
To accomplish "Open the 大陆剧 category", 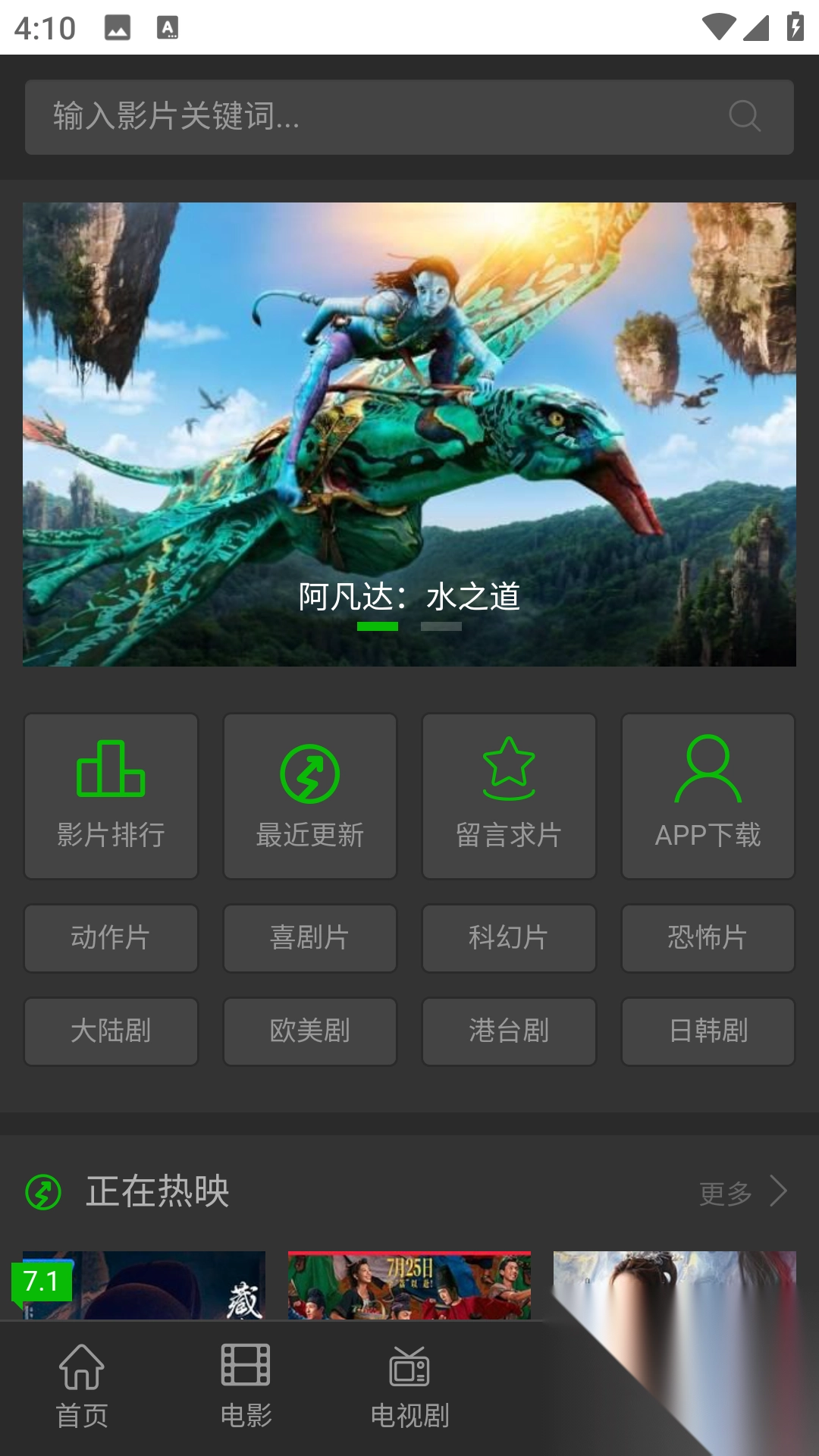I will pyautogui.click(x=111, y=1031).
